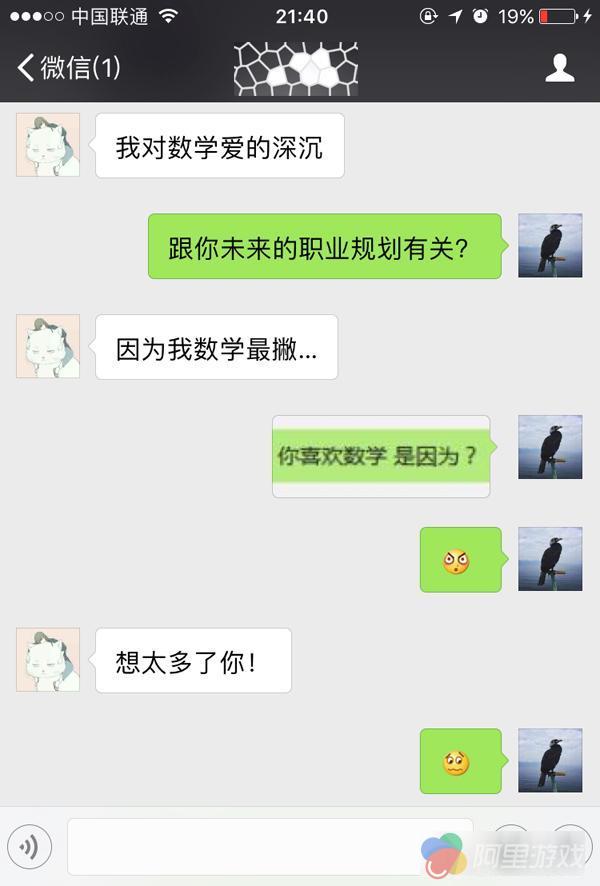Viewport: 600px width, 886px height.
Task: Open the cat avatar beside 我对数学爱的深沉
Action: pyautogui.click(x=48, y=145)
